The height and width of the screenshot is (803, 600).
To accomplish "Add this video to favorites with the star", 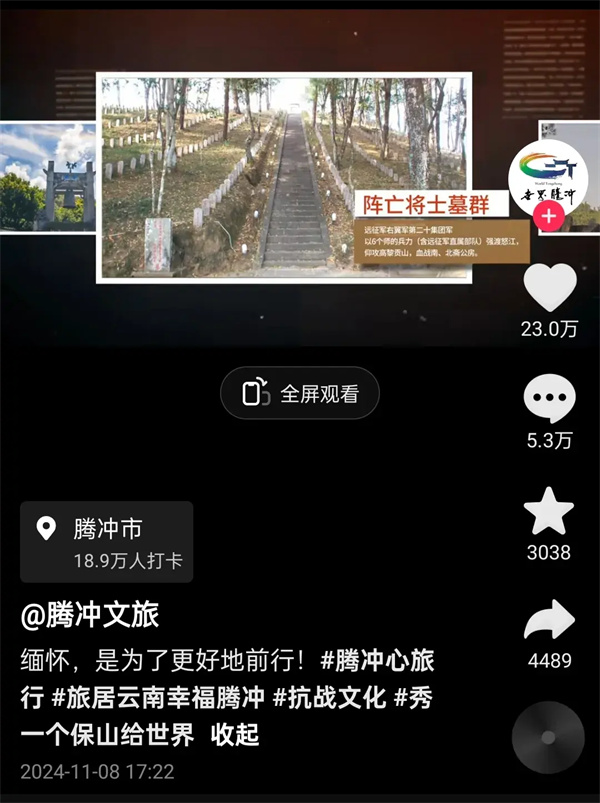I will coord(549,513).
